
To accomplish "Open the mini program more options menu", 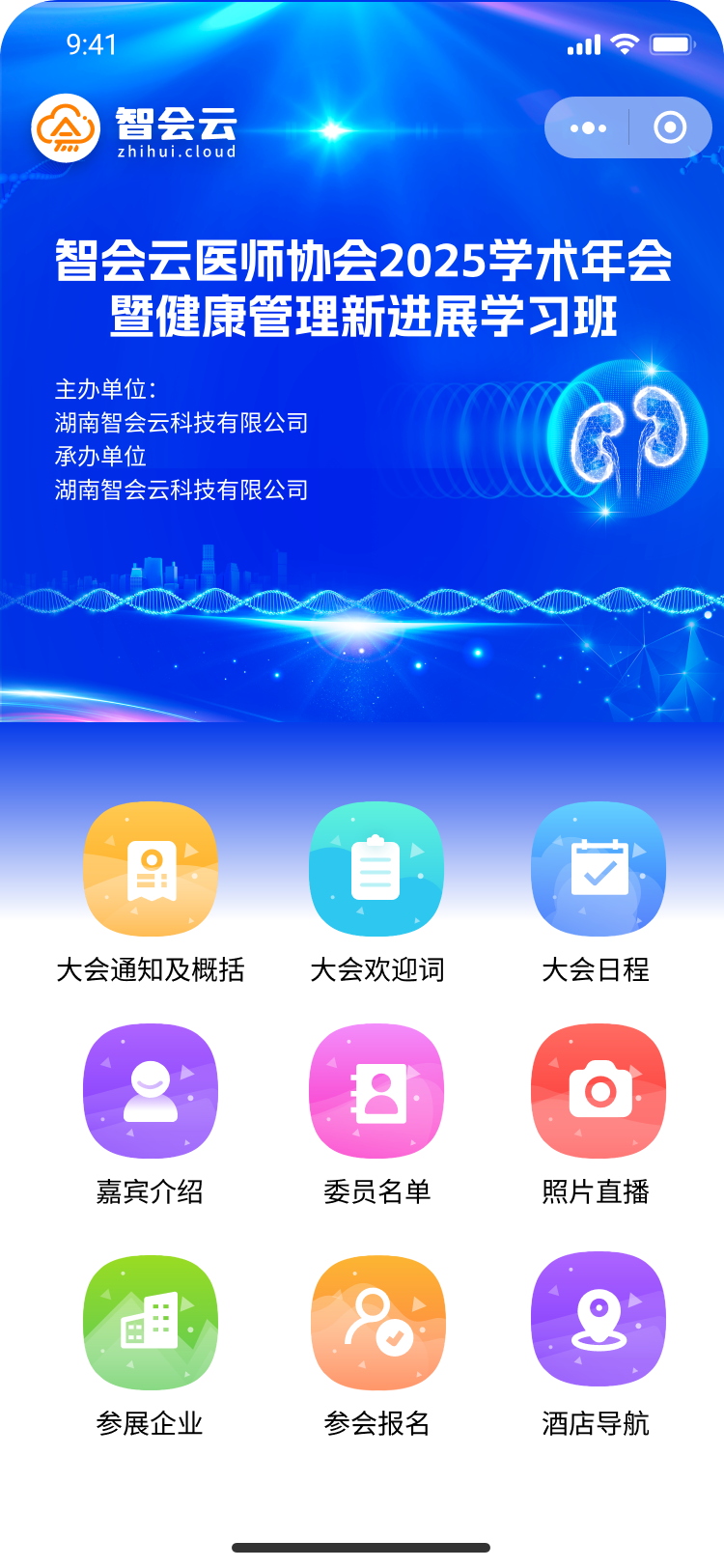I will (588, 127).
